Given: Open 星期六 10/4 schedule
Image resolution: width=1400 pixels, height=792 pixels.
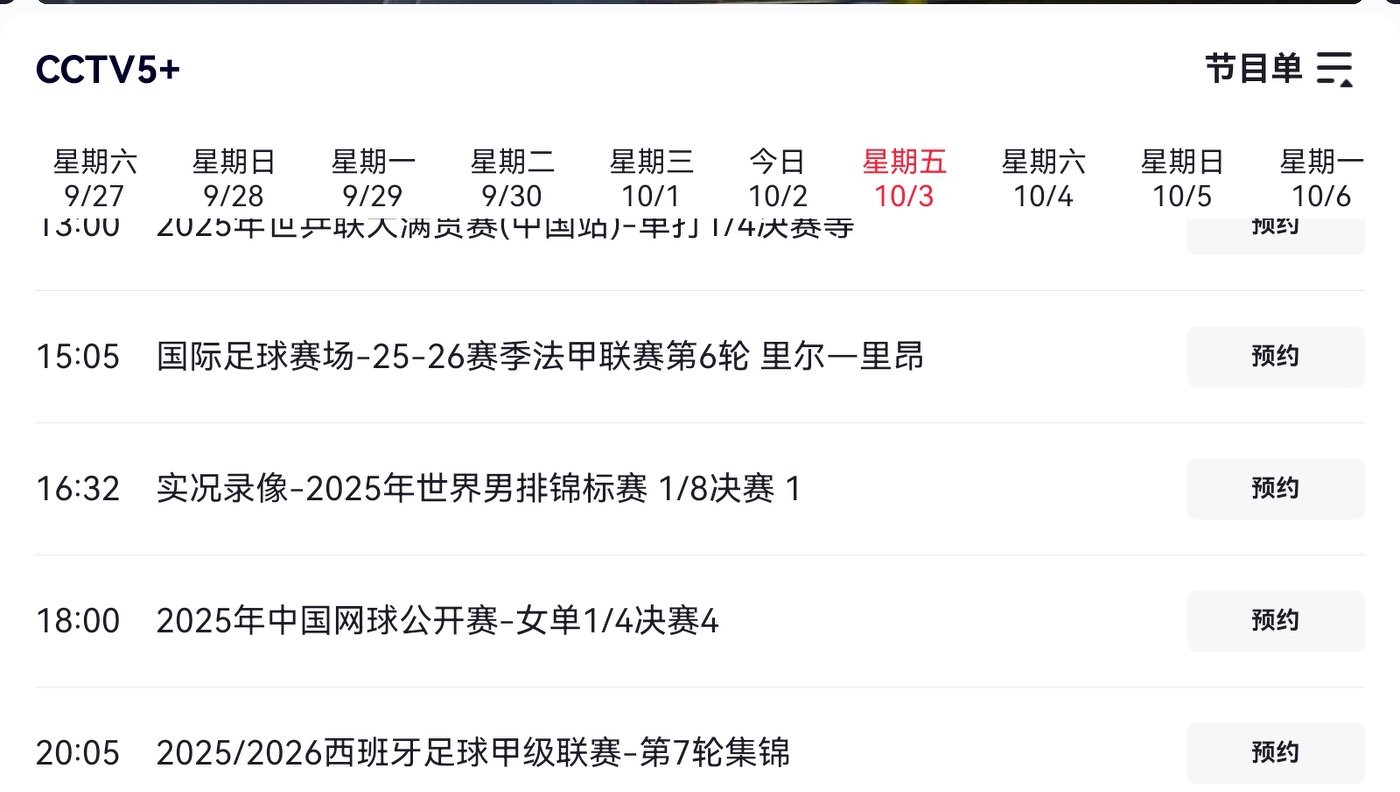Looking at the screenshot, I should pyautogui.click(x=1043, y=178).
